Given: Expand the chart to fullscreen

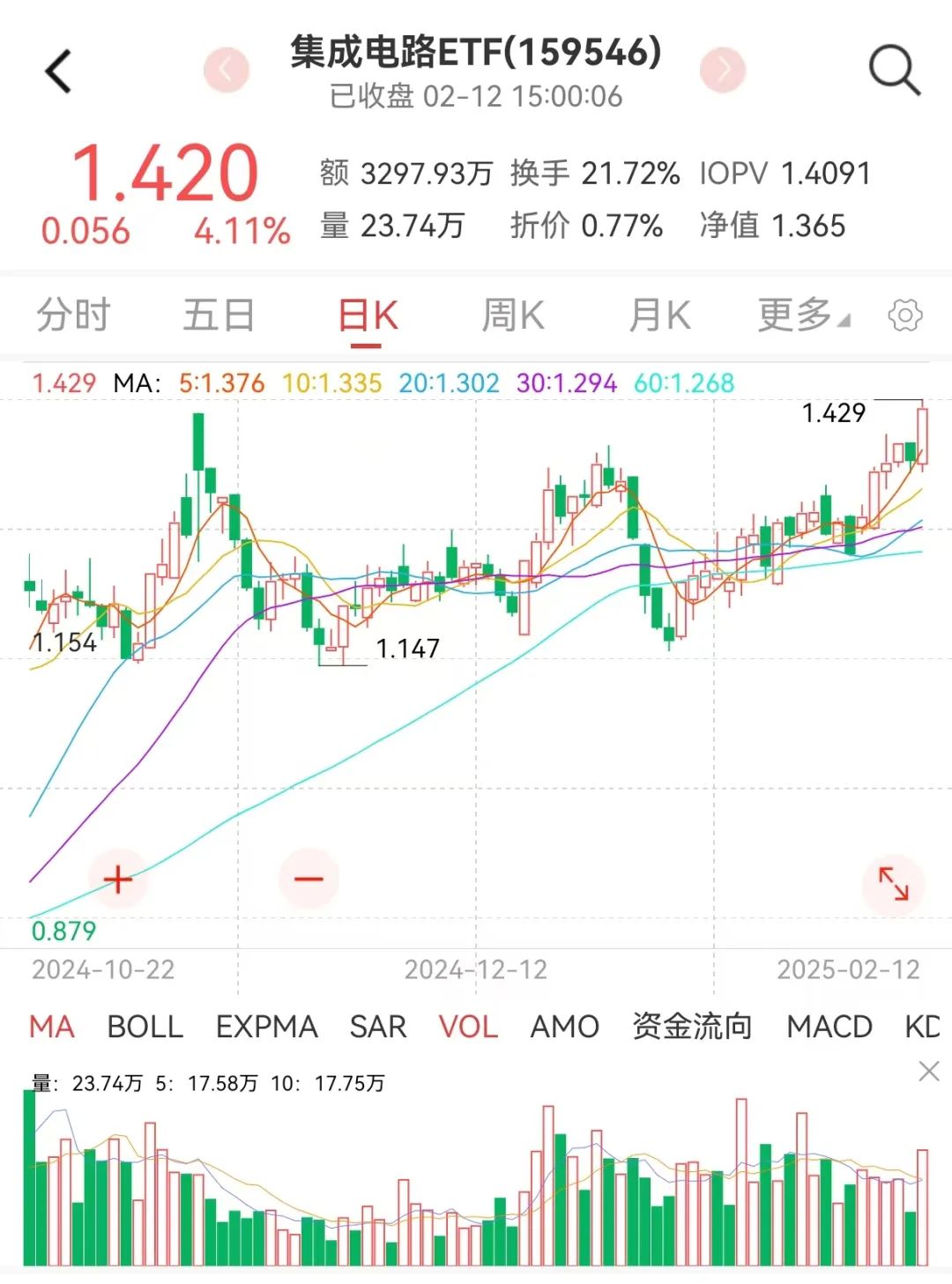Looking at the screenshot, I should (893, 883).
